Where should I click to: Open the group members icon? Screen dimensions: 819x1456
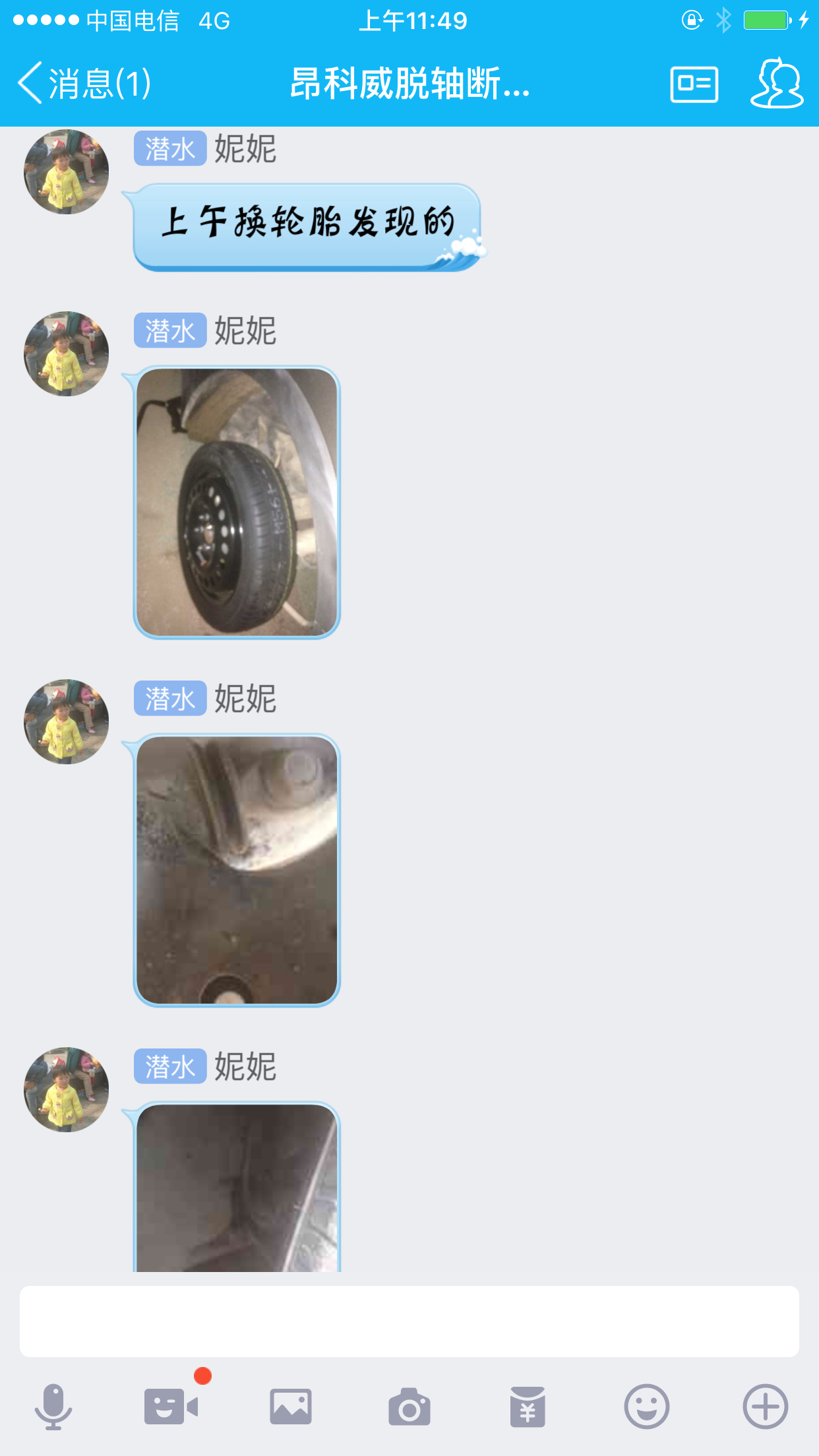777,83
